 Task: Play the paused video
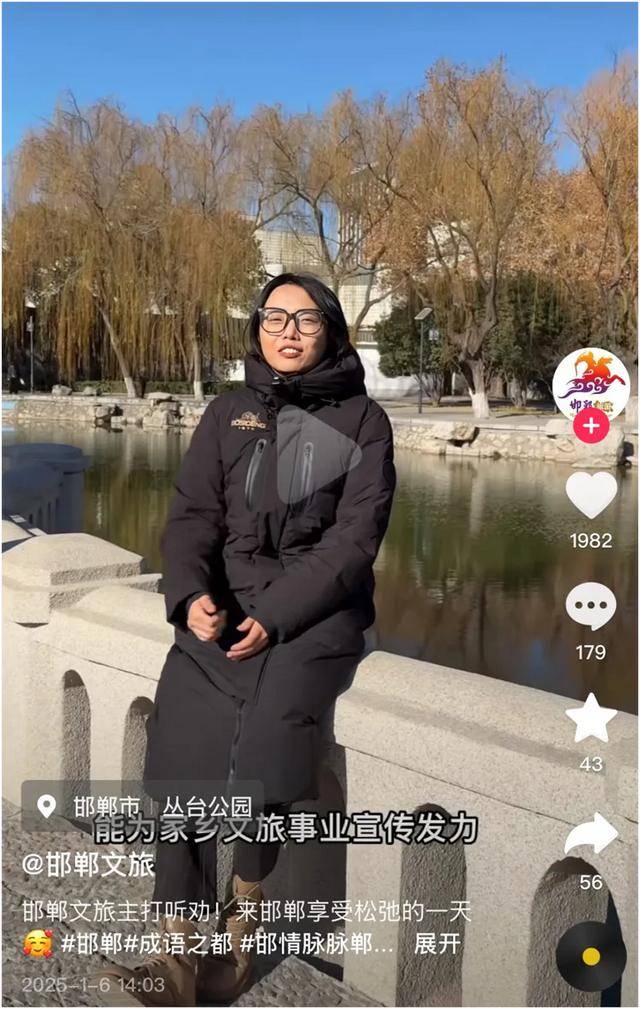click(317, 455)
